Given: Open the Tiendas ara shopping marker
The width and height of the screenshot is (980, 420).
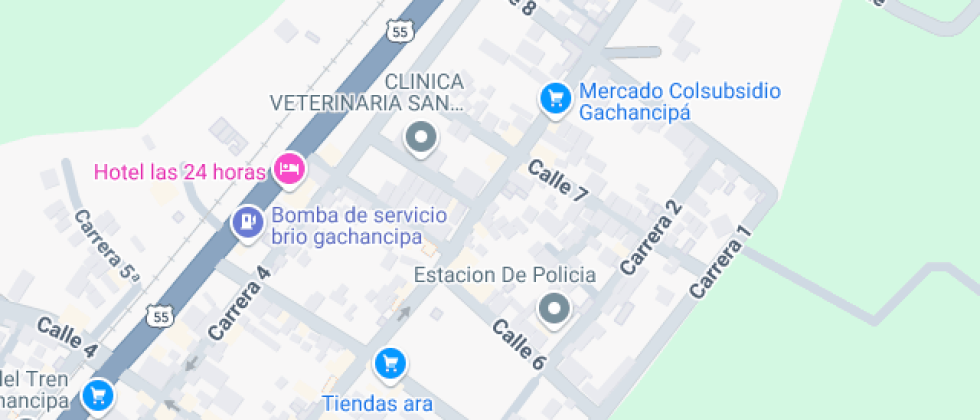Looking at the screenshot, I should coord(391,364).
